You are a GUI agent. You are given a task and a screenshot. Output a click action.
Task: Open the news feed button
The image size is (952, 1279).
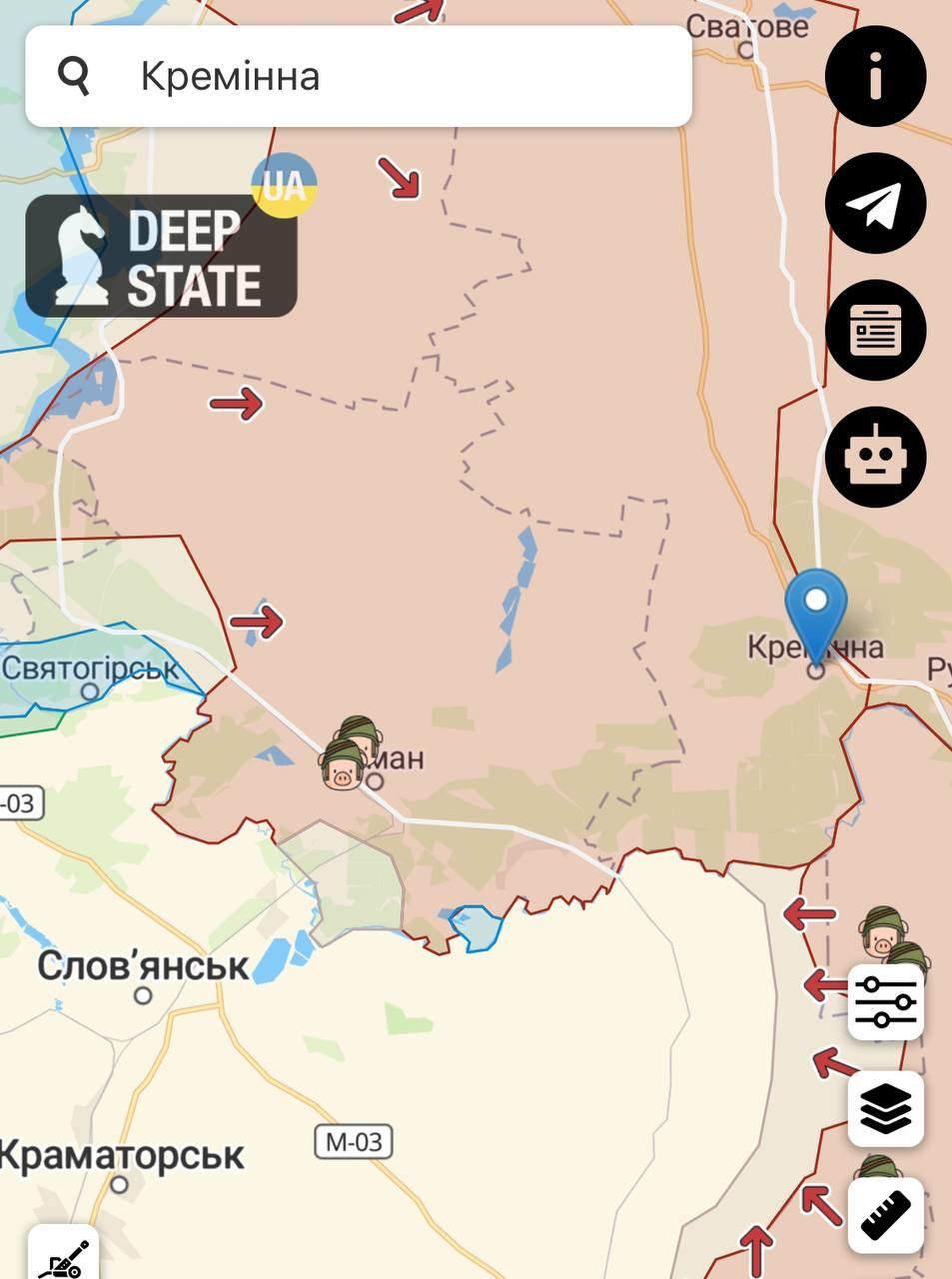click(x=875, y=330)
